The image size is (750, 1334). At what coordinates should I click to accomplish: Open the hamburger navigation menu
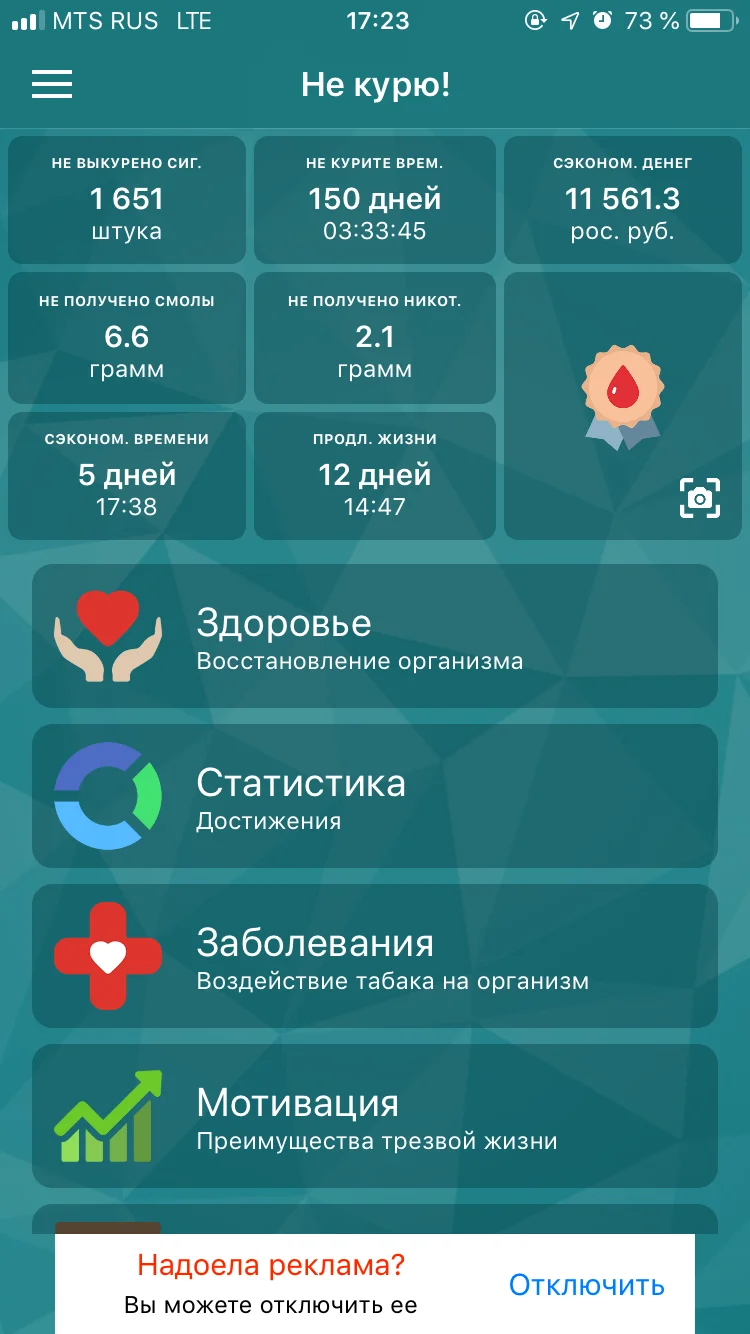(51, 85)
